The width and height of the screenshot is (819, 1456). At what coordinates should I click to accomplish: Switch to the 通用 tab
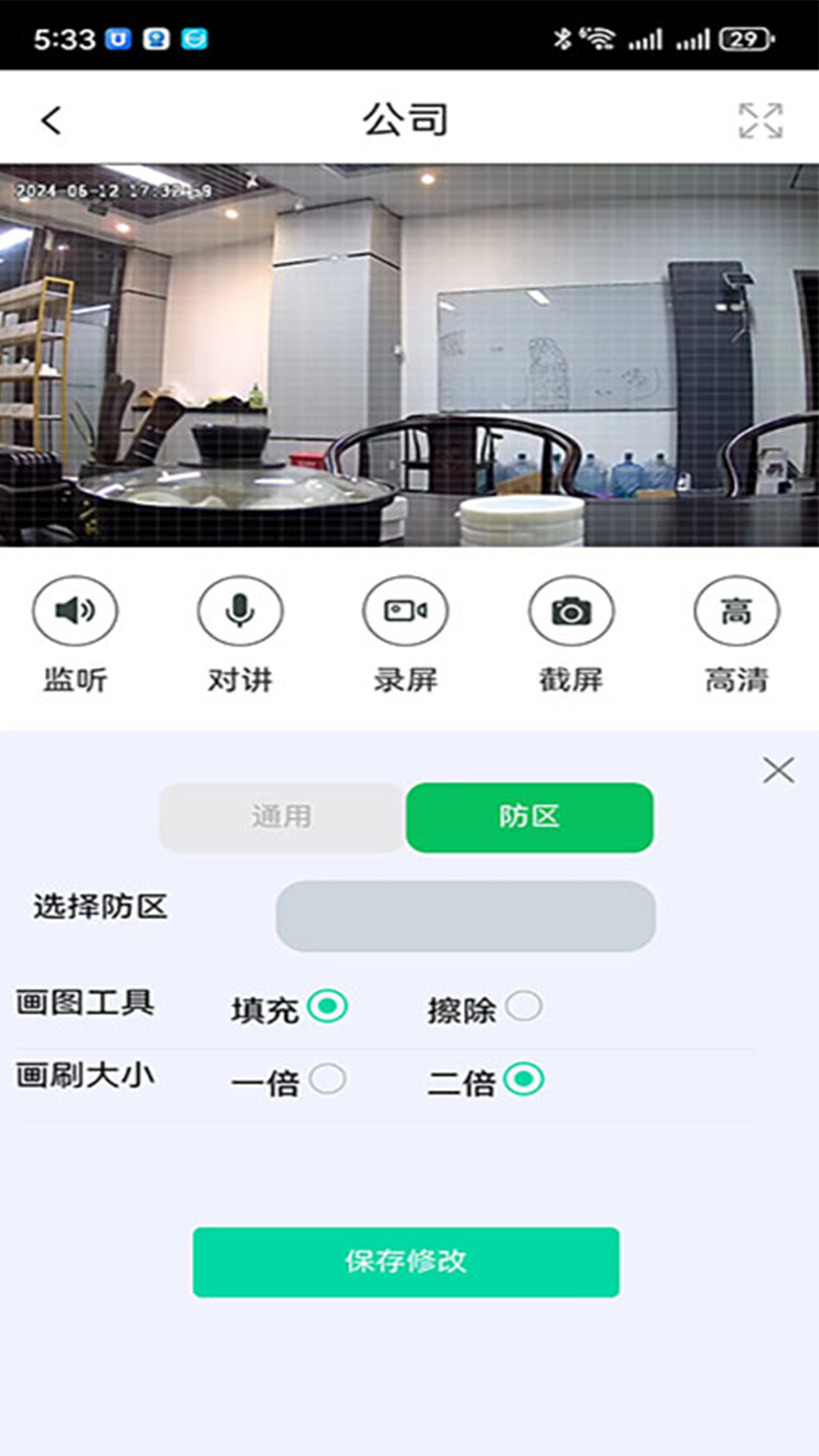[281, 817]
